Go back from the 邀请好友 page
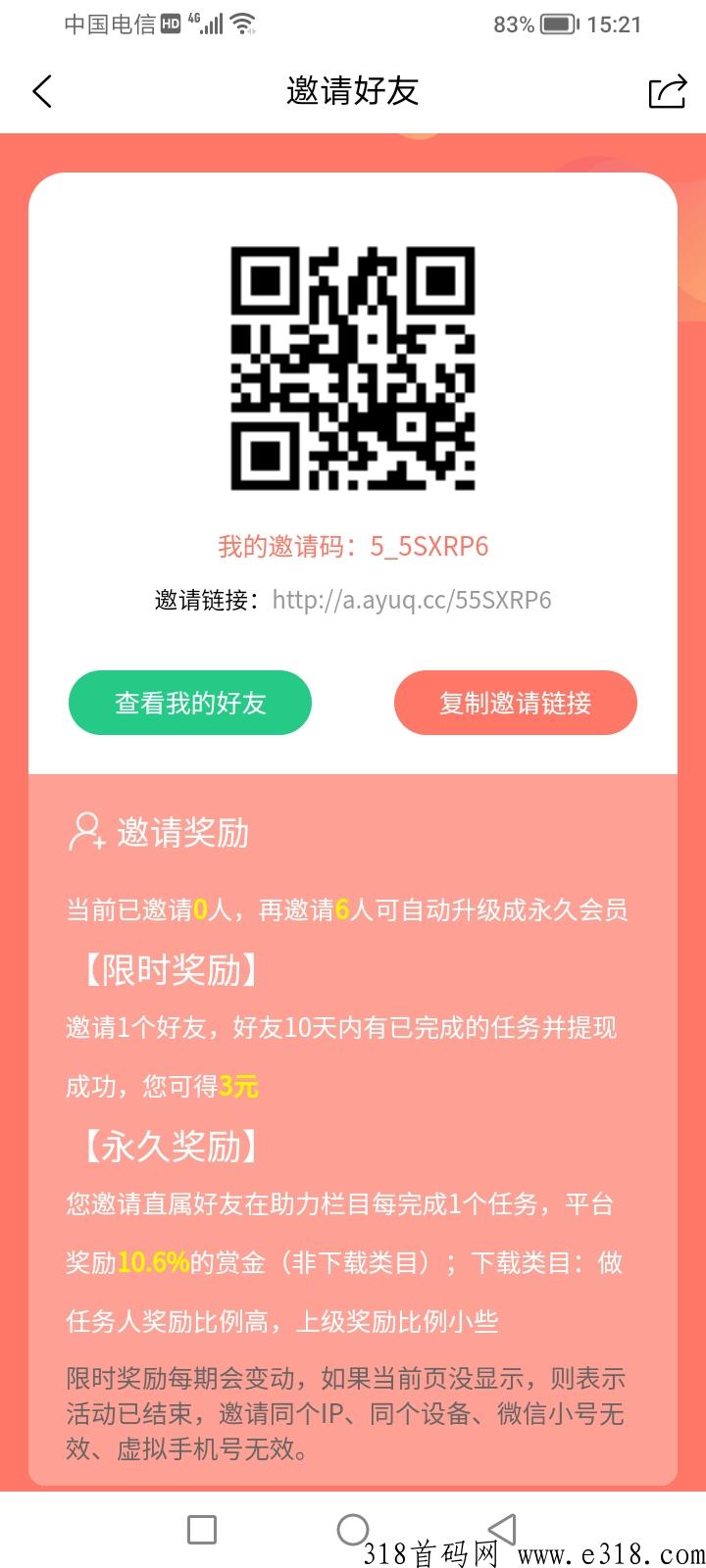706x1568 pixels. (42, 92)
